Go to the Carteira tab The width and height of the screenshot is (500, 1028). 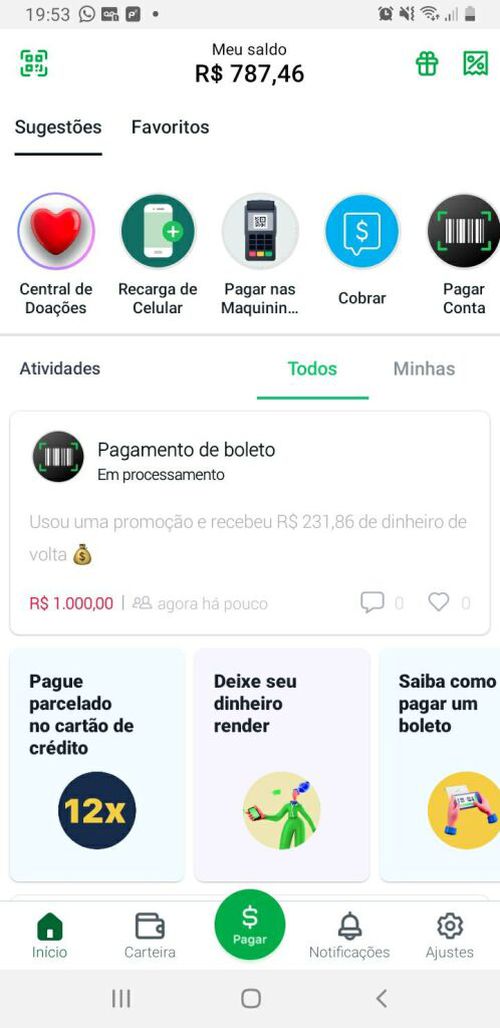click(150, 936)
